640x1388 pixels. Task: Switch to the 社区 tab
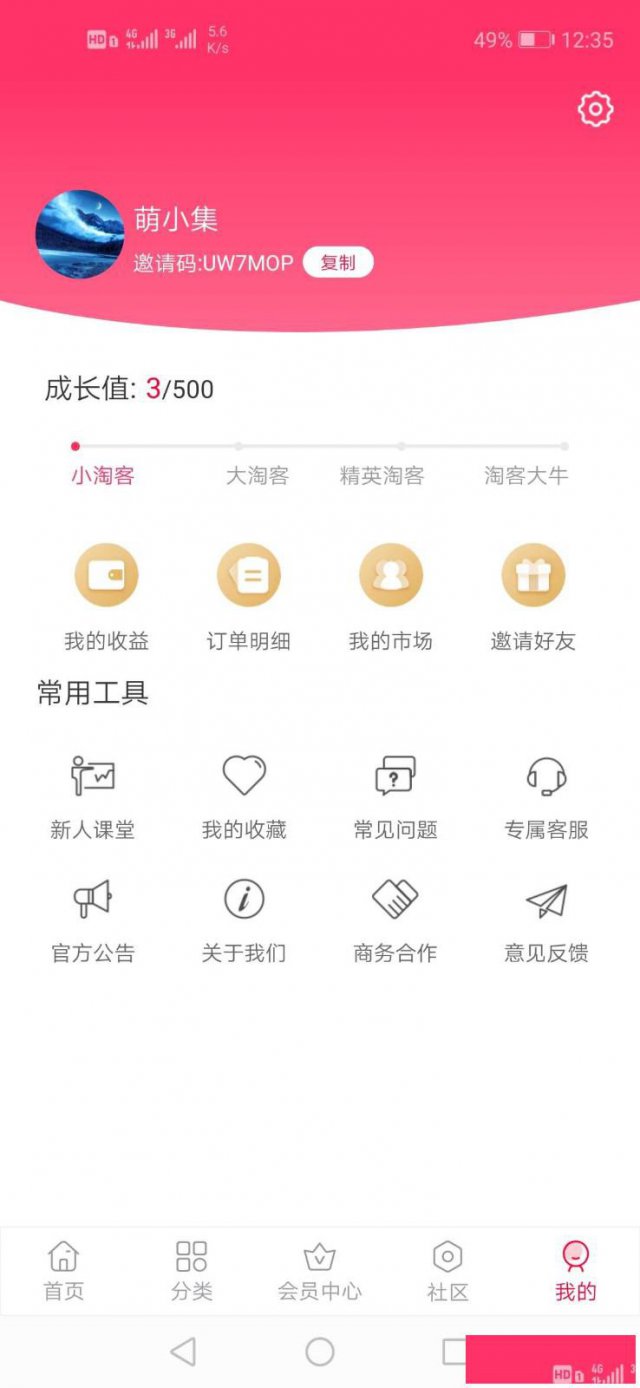[x=447, y=1271]
